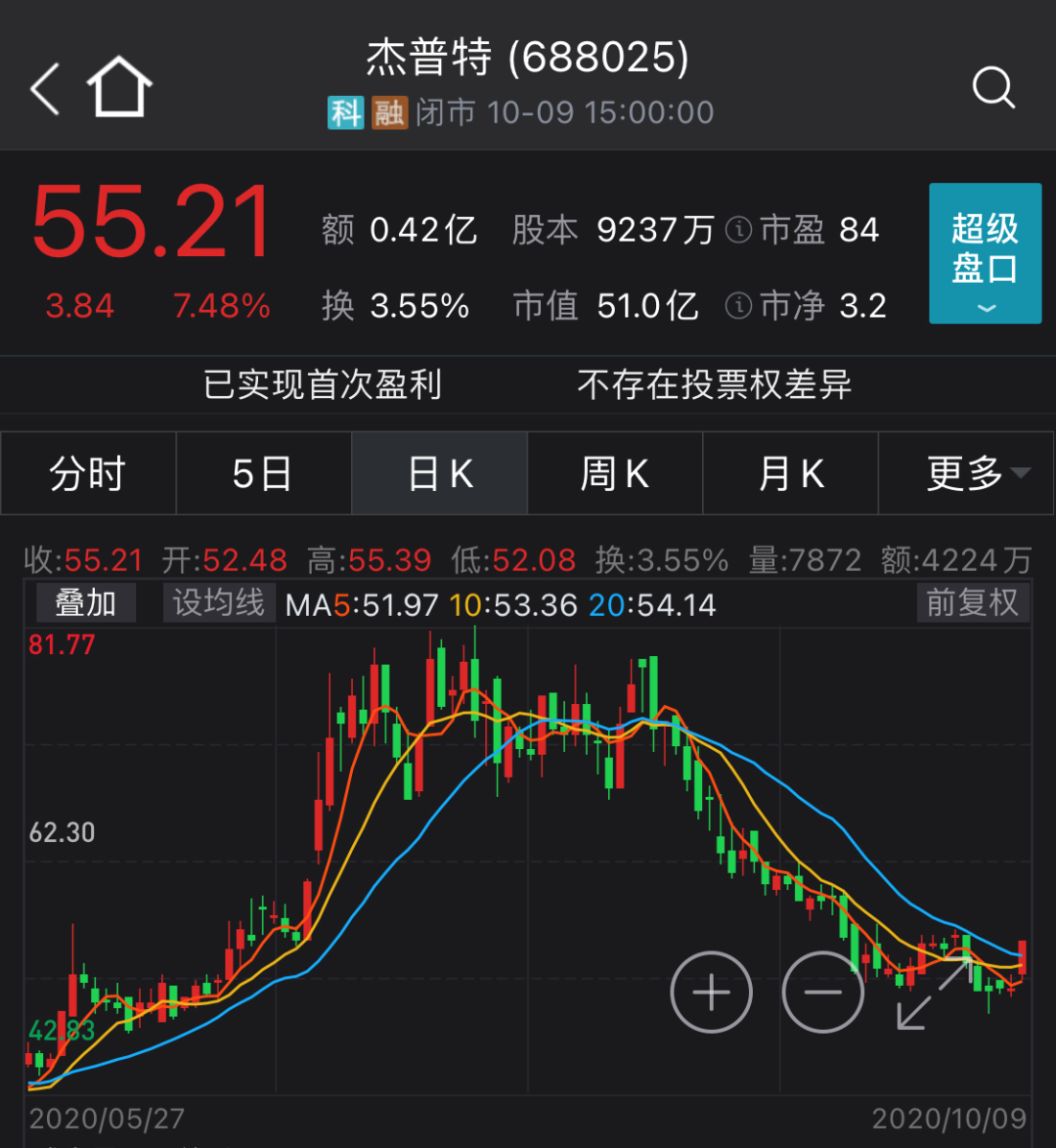Go back using the arrow icon
Image resolution: width=1056 pixels, height=1148 pixels.
(x=45, y=89)
